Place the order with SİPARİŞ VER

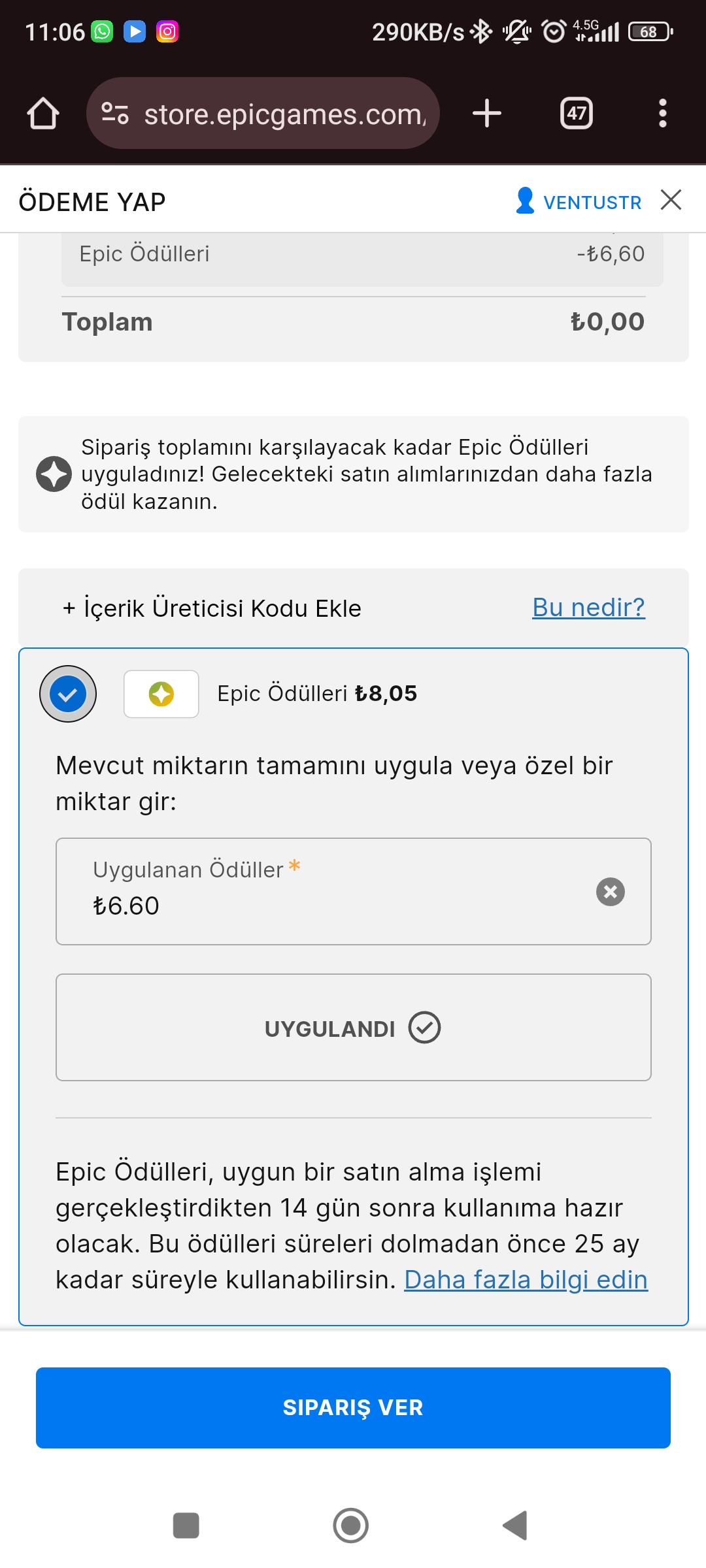[x=353, y=1408]
